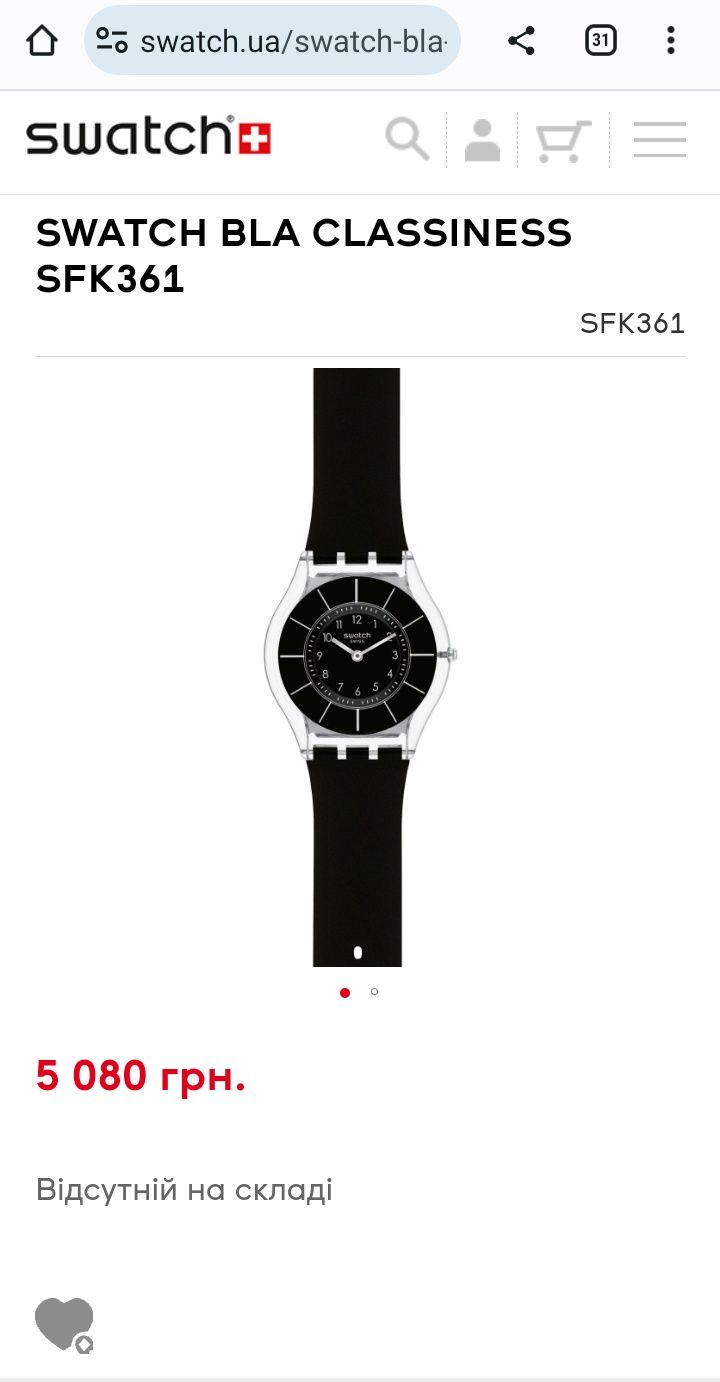The width and height of the screenshot is (720, 1382).
Task: Open the hamburger navigation menu
Action: [x=660, y=140]
